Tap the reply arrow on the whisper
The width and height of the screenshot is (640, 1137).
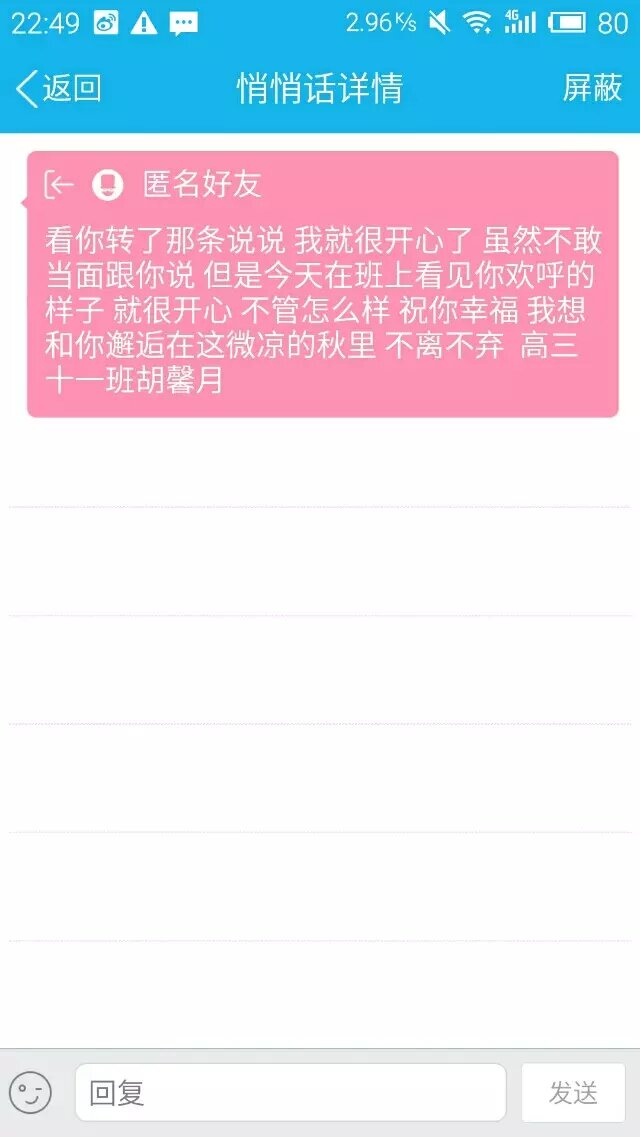tap(60, 185)
